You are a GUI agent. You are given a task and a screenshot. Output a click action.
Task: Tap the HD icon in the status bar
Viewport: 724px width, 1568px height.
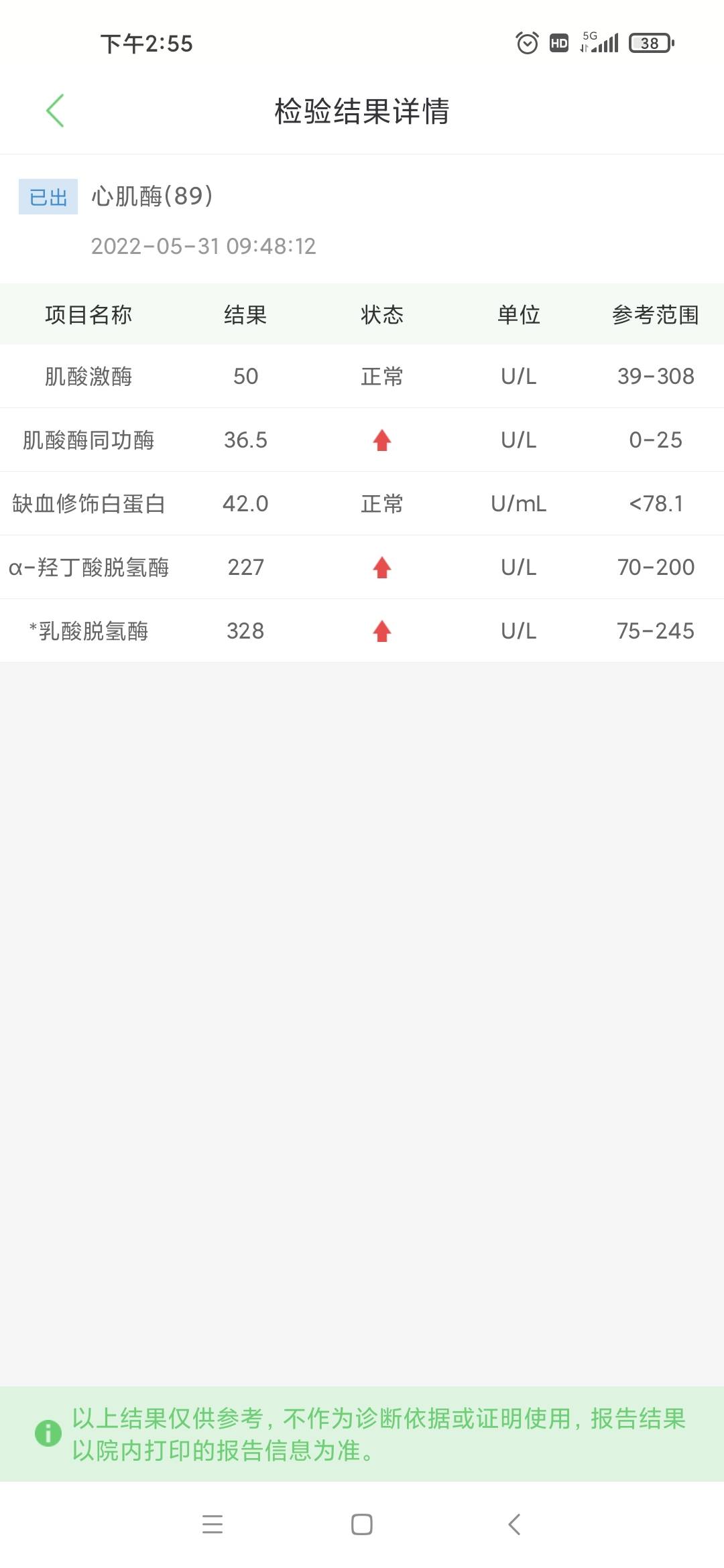point(558,43)
